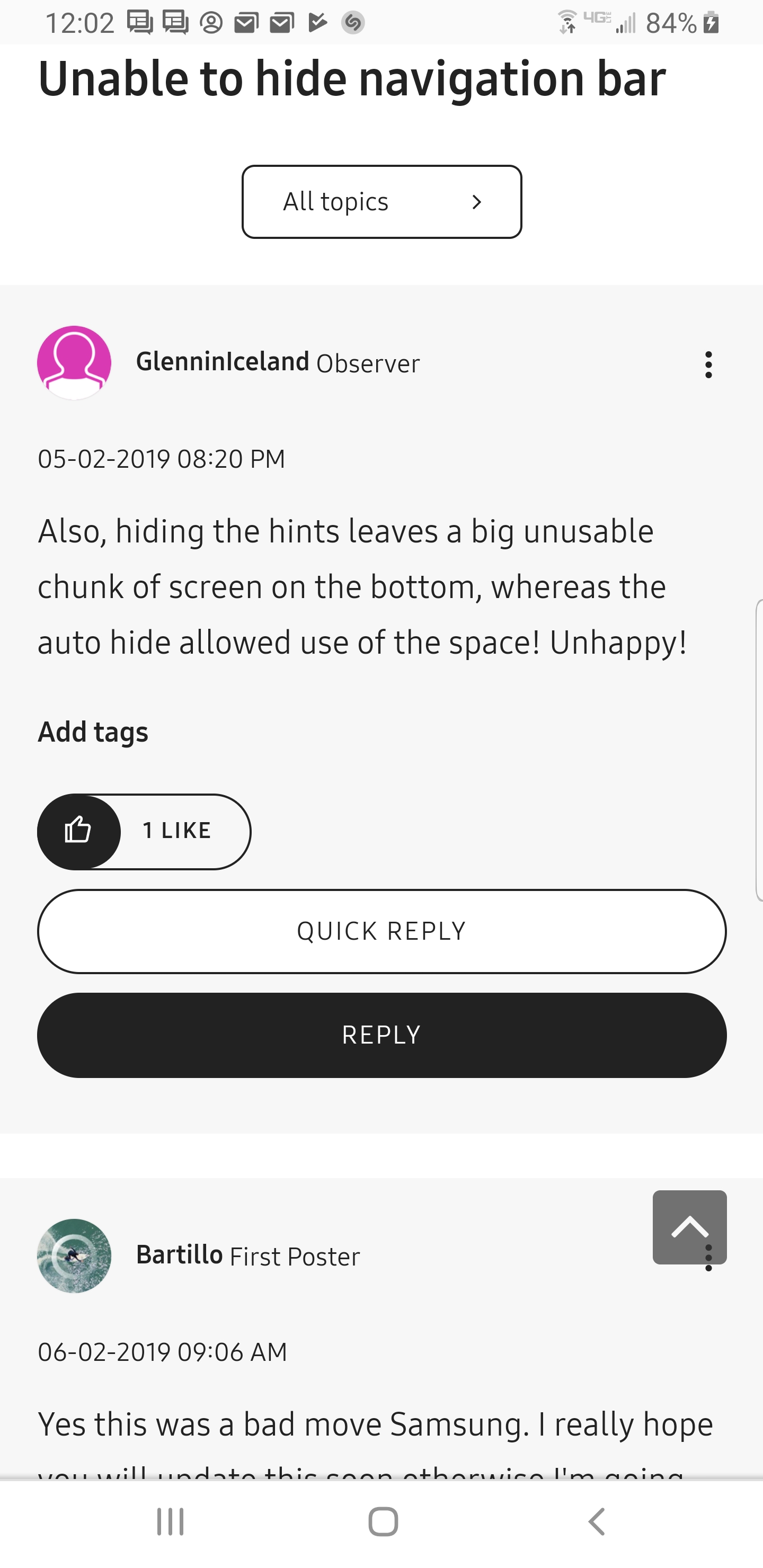Open GlenninIceland username link
763x1568 pixels.
point(222,362)
